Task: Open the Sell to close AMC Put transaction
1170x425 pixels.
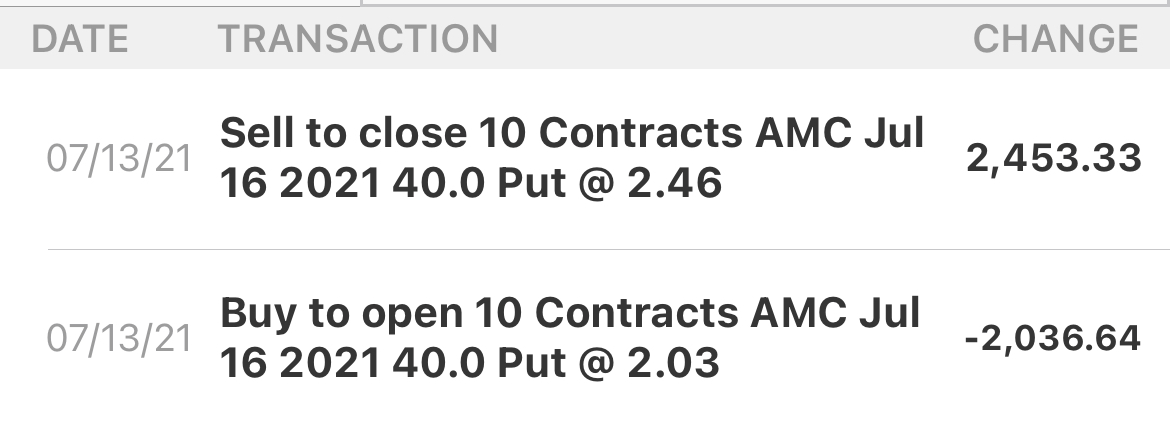Action: 571,159
